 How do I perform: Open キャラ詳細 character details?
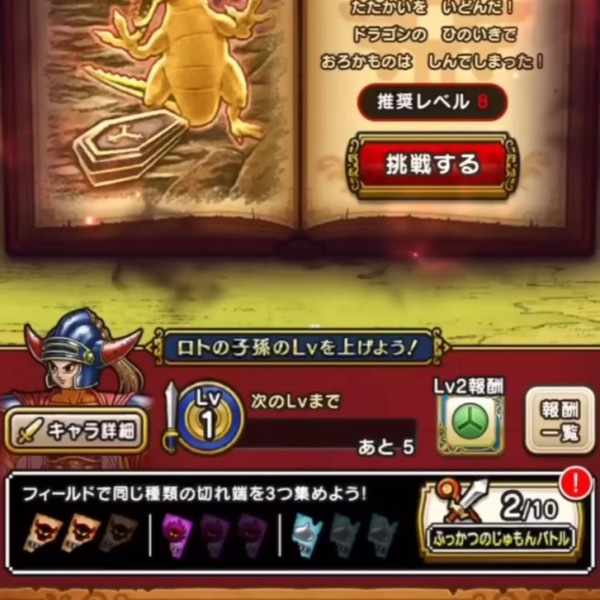coord(76,431)
